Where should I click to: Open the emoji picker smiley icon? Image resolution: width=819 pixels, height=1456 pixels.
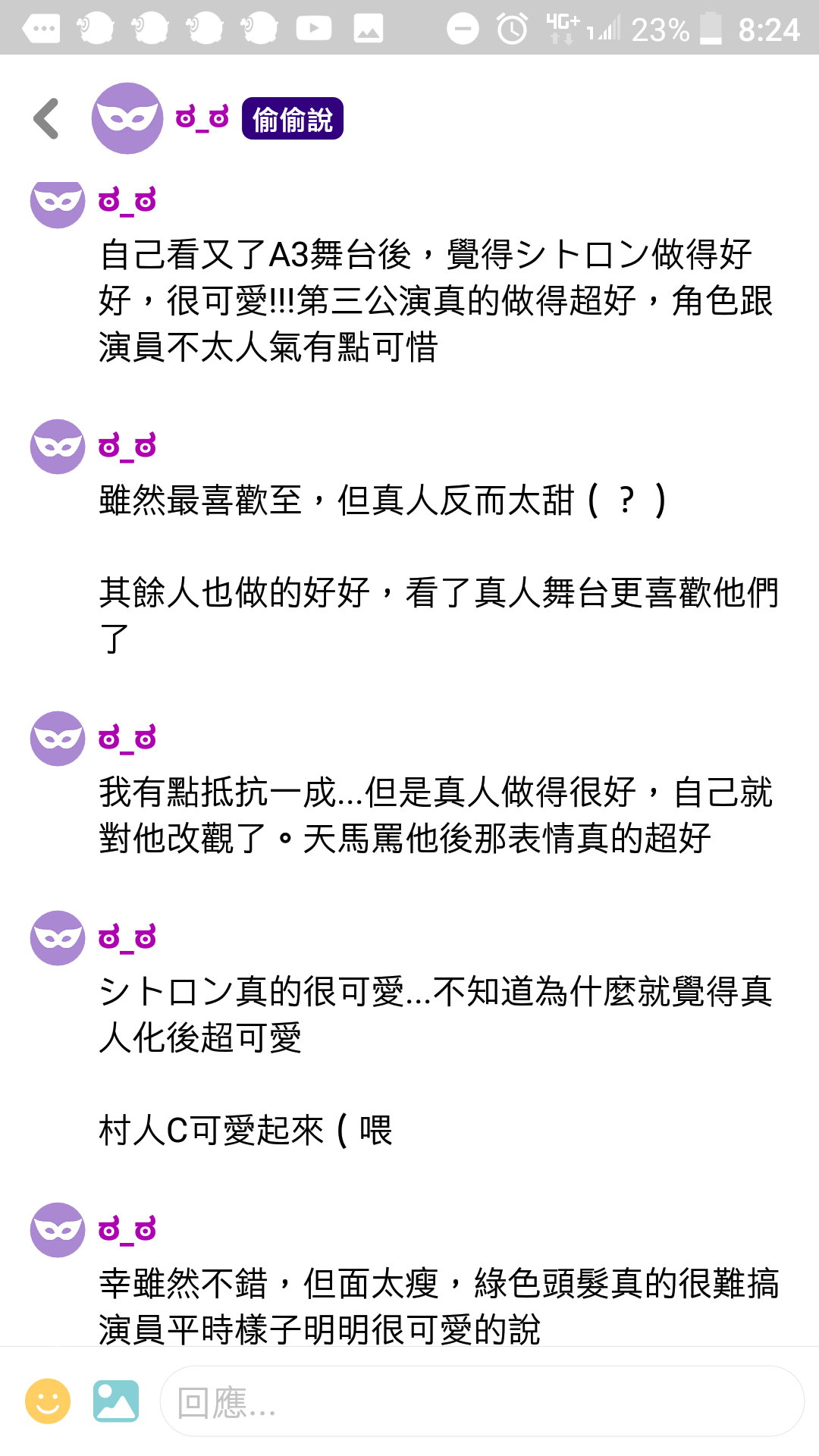click(x=48, y=1401)
